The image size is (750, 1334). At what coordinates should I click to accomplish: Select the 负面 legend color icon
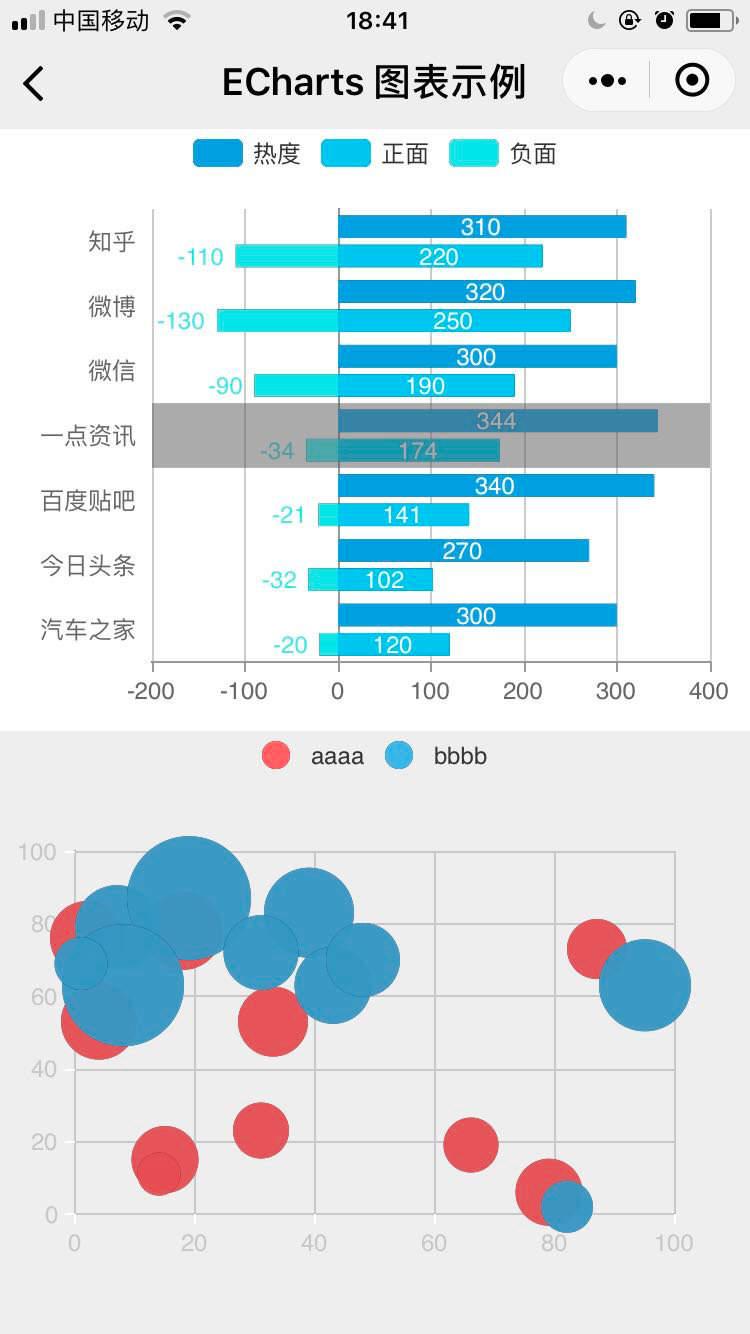(475, 153)
